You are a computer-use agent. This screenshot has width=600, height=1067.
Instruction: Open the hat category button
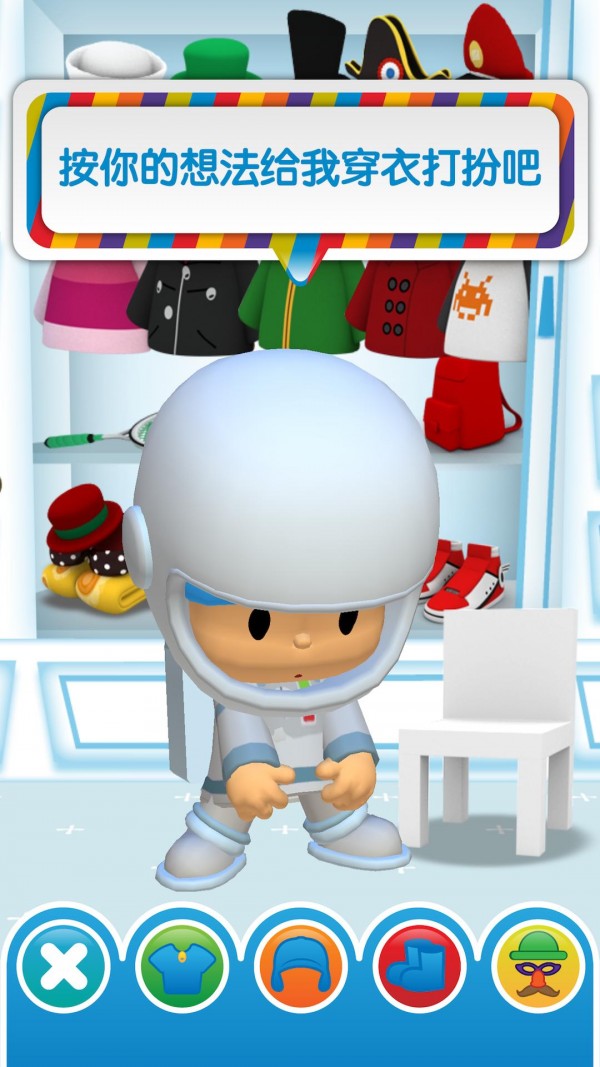[x=300, y=967]
